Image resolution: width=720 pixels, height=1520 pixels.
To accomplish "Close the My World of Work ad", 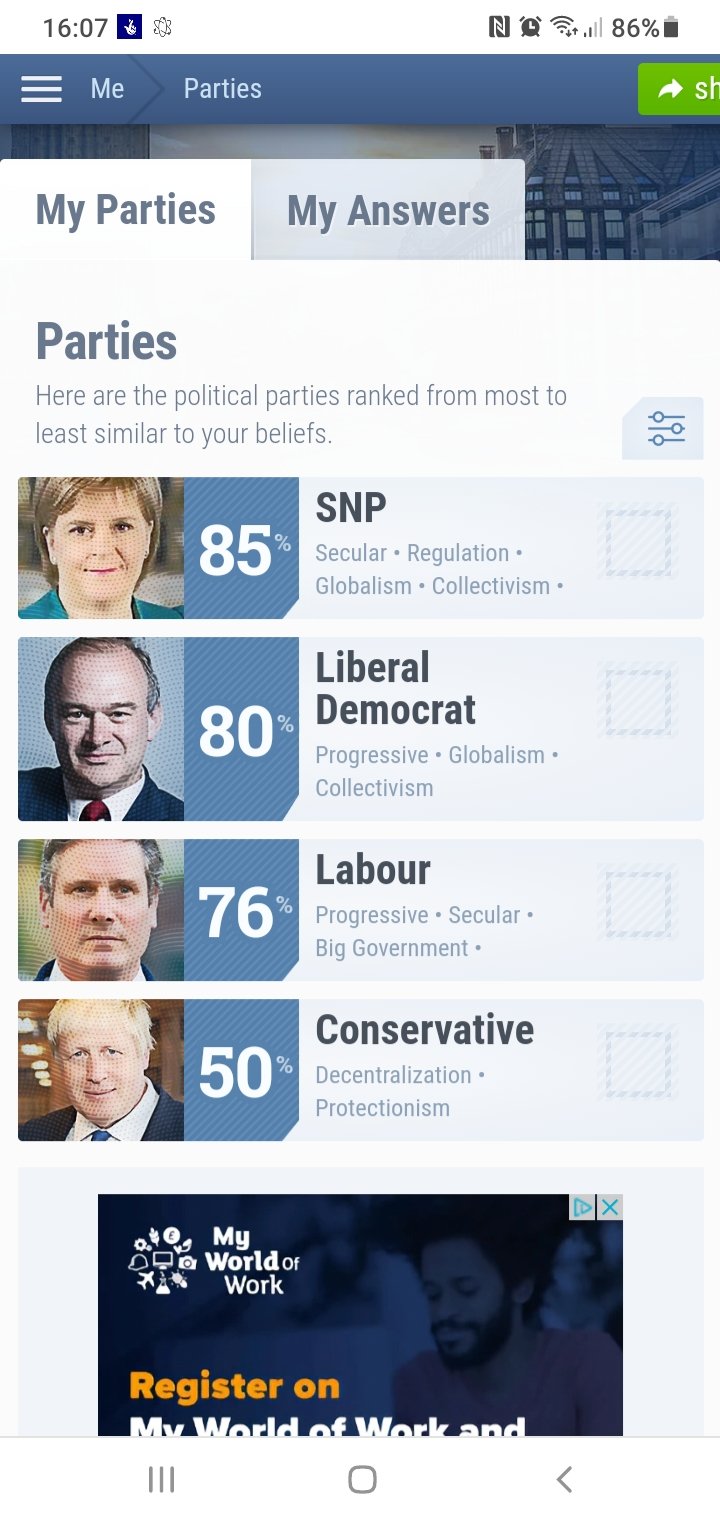I will pos(610,1207).
